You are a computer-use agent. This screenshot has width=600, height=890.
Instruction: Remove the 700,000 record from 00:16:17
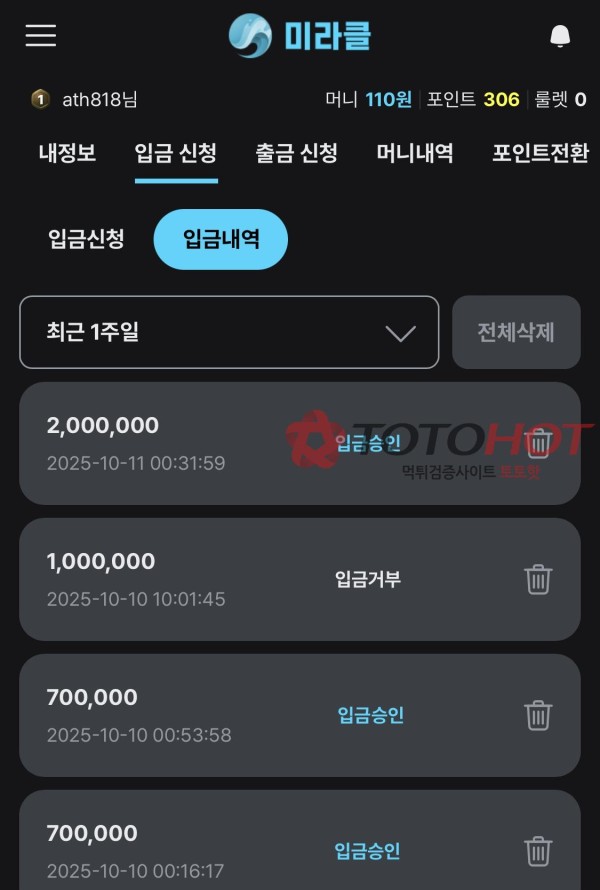[539, 851]
